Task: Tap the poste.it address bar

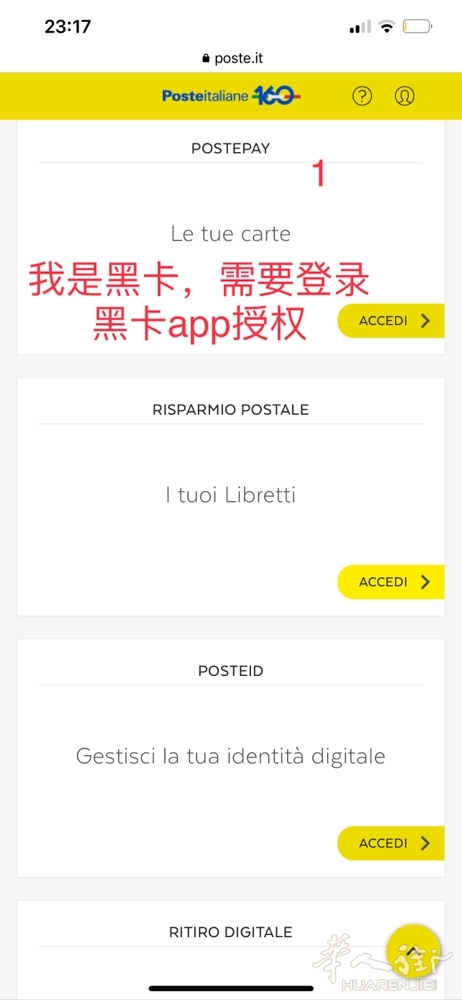Action: (232, 59)
